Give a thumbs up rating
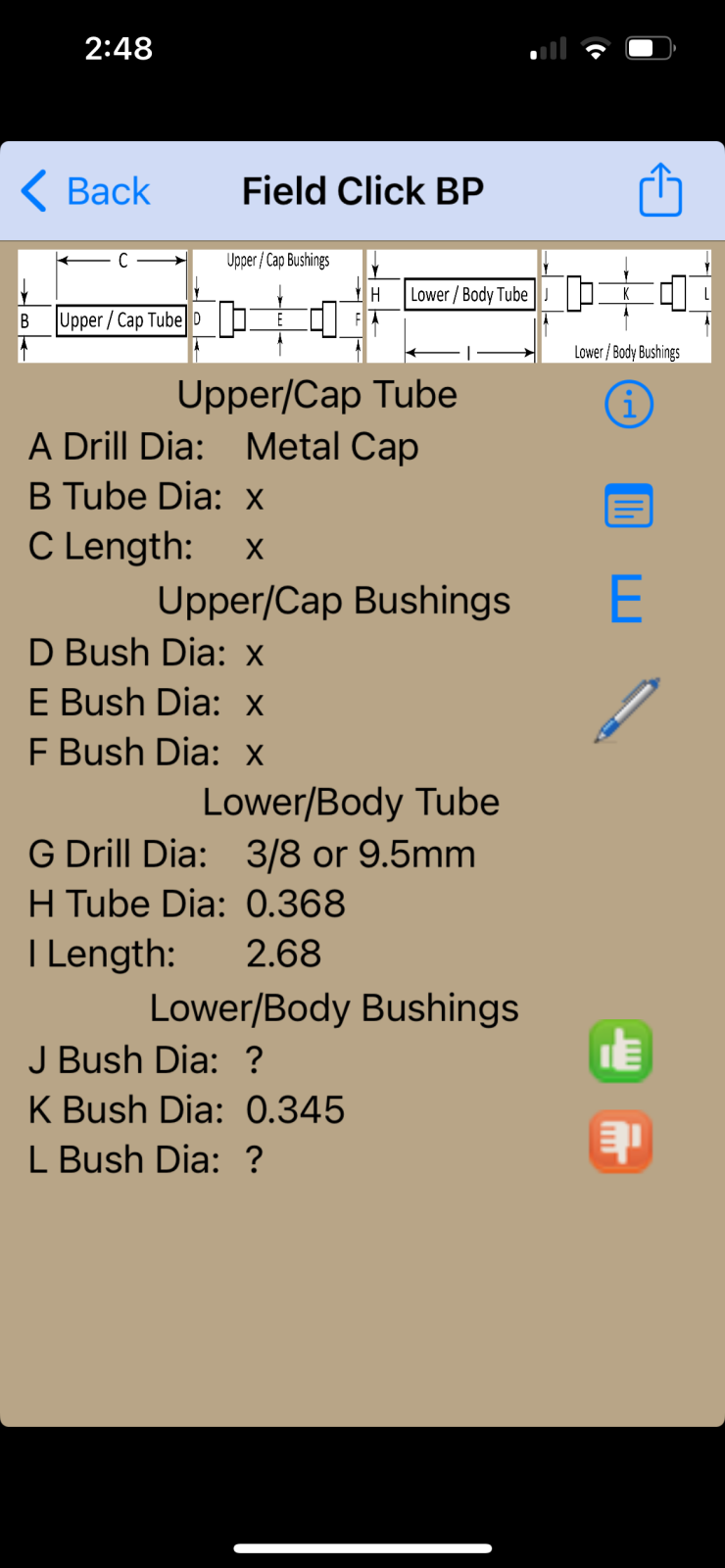The height and width of the screenshot is (1568, 725). (x=621, y=1052)
